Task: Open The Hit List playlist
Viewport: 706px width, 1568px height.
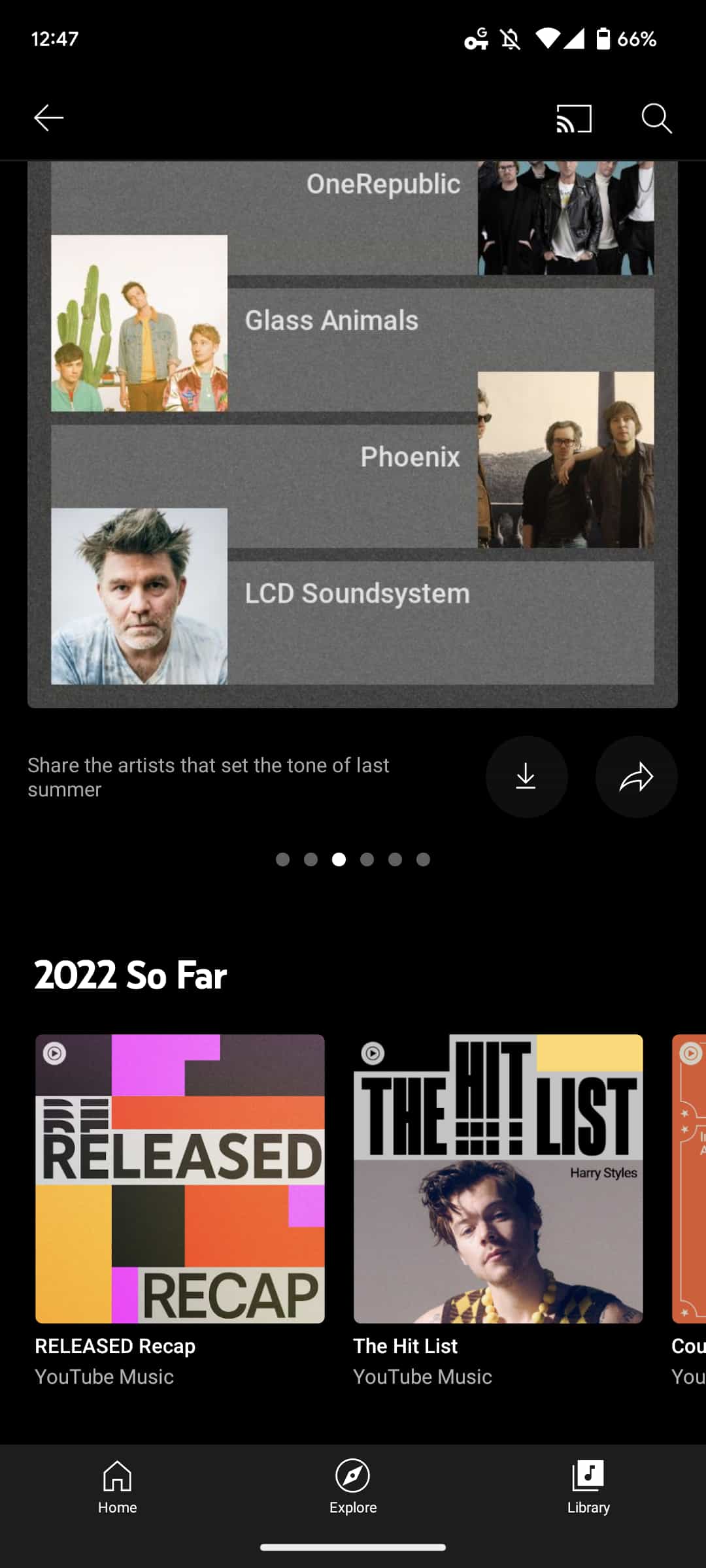Action: coord(498,1178)
